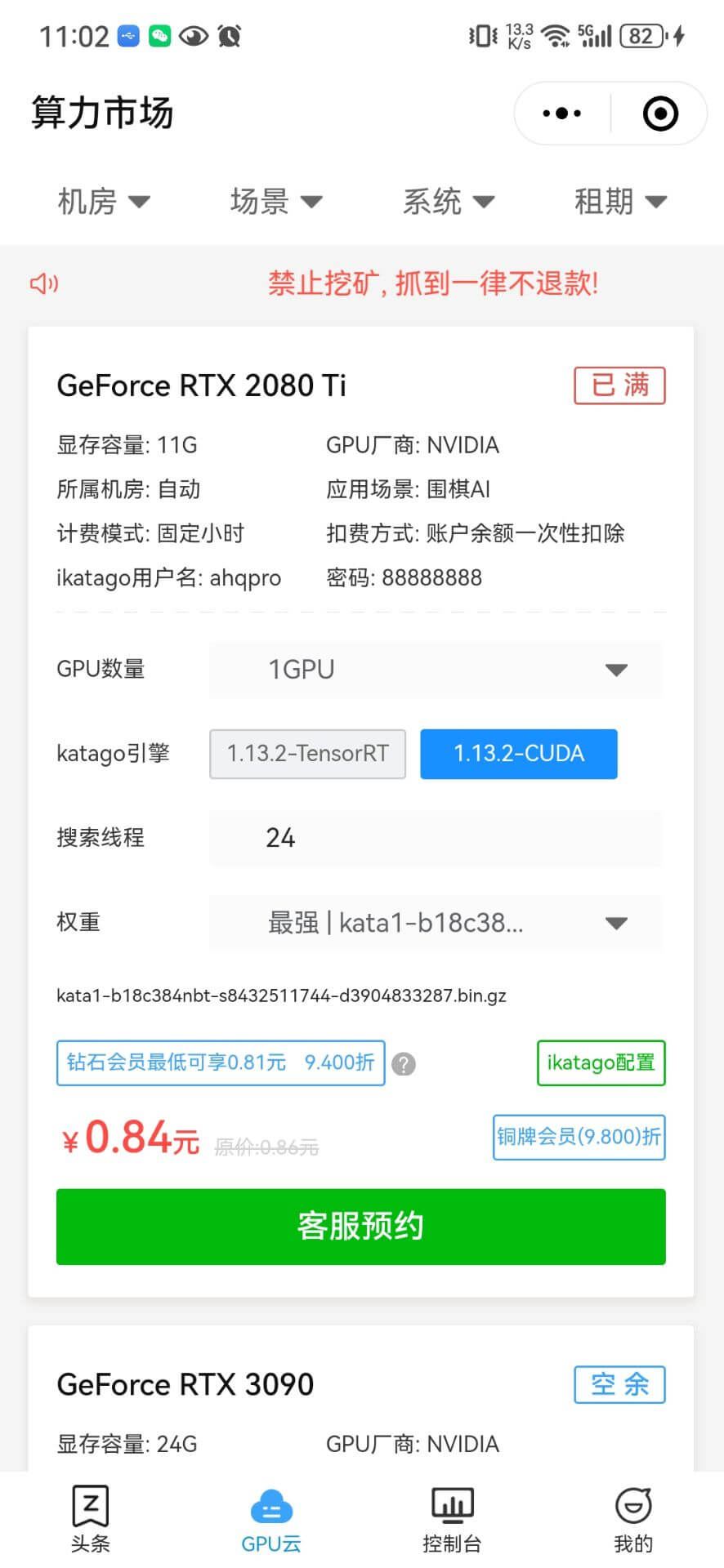Expand the 机房 filter dropdown

104,202
